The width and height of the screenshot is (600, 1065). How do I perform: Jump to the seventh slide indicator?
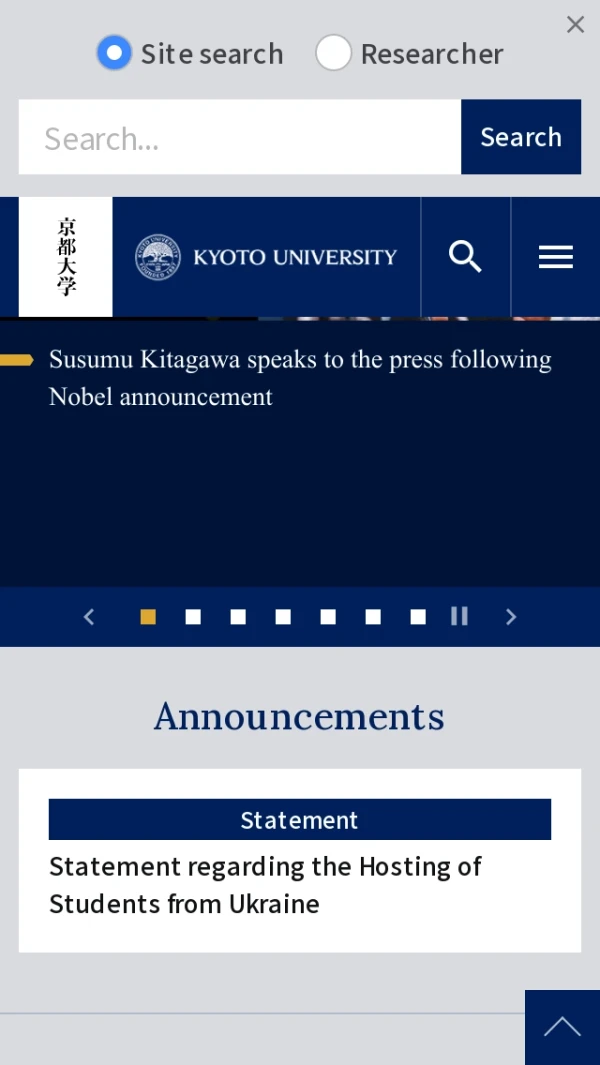(x=418, y=617)
